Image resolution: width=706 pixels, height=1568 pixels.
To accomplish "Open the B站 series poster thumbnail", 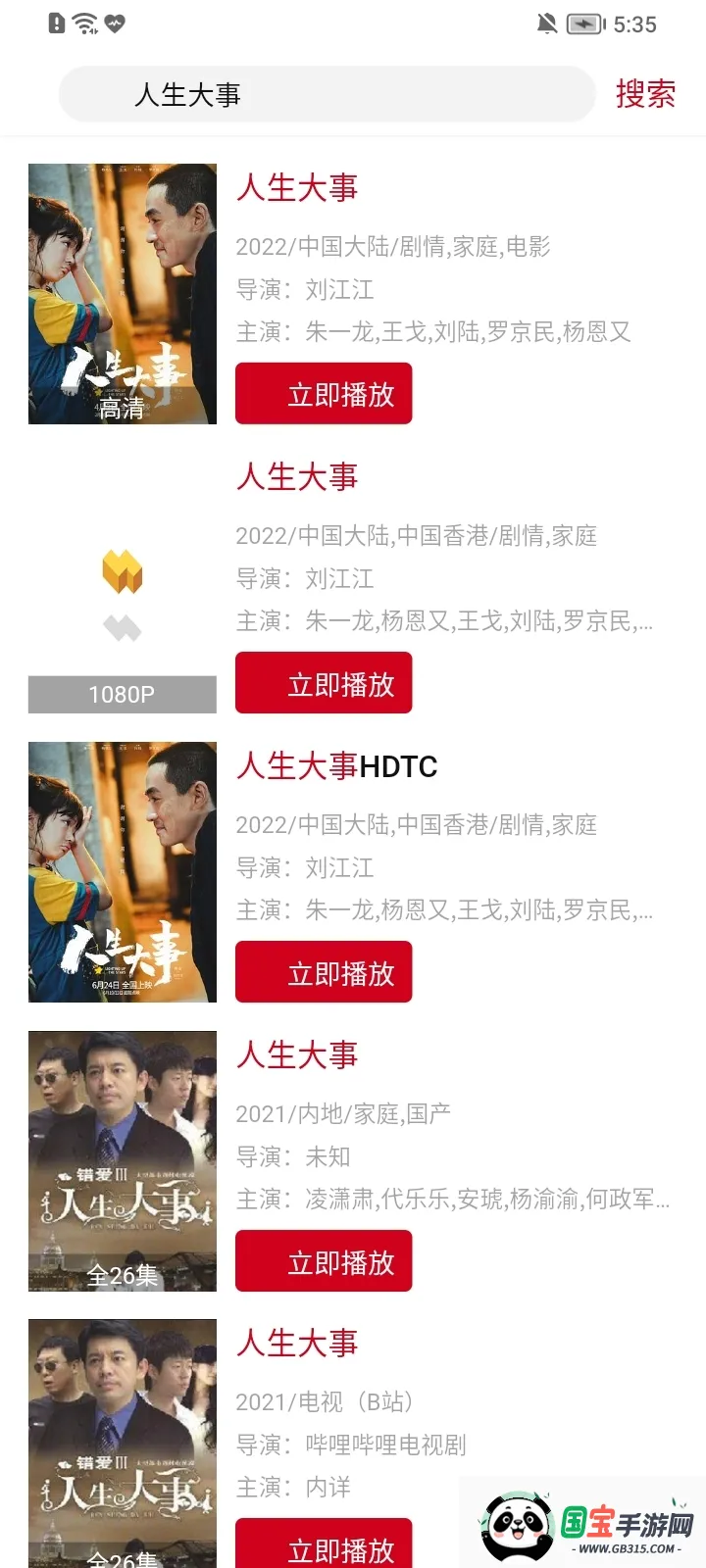I will click(x=123, y=1443).
